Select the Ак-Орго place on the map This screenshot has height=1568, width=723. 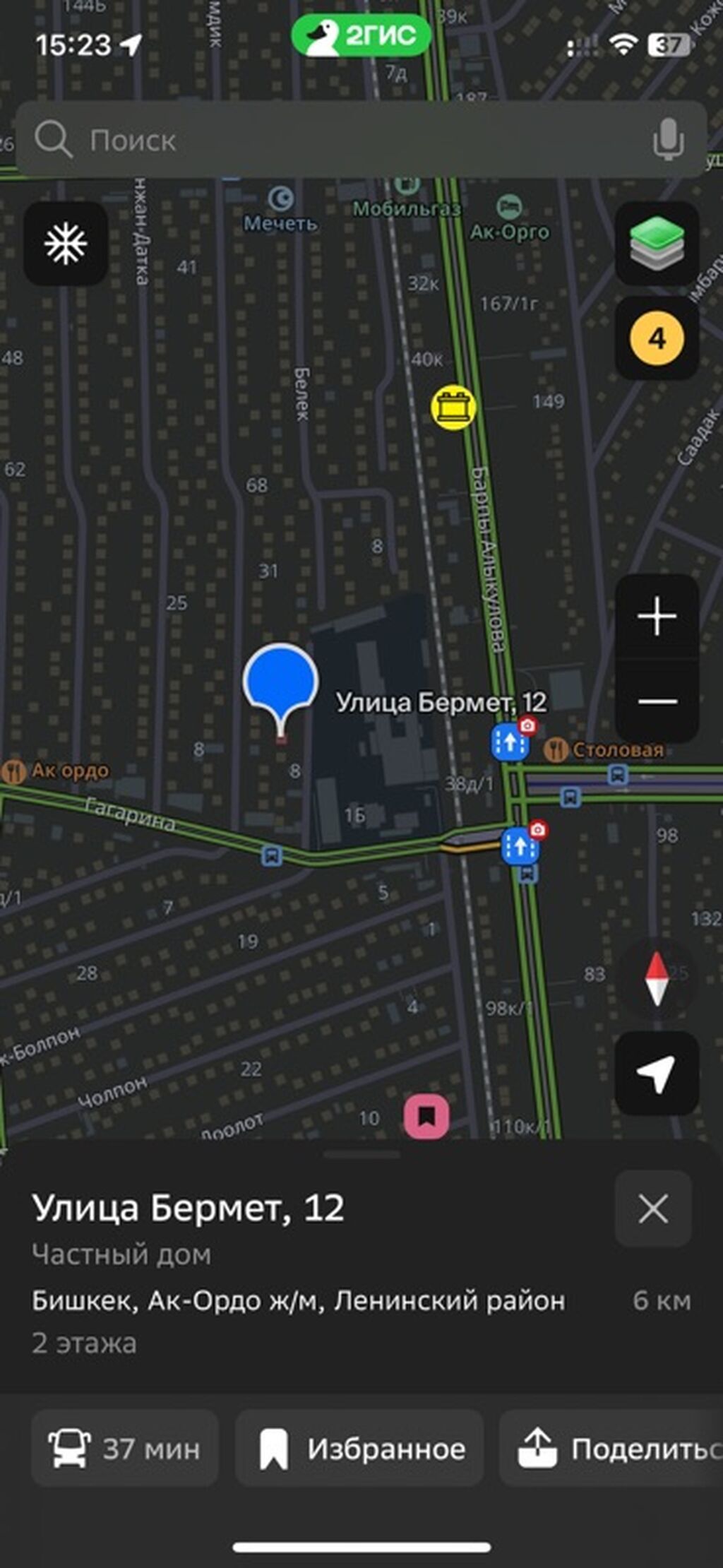509,219
